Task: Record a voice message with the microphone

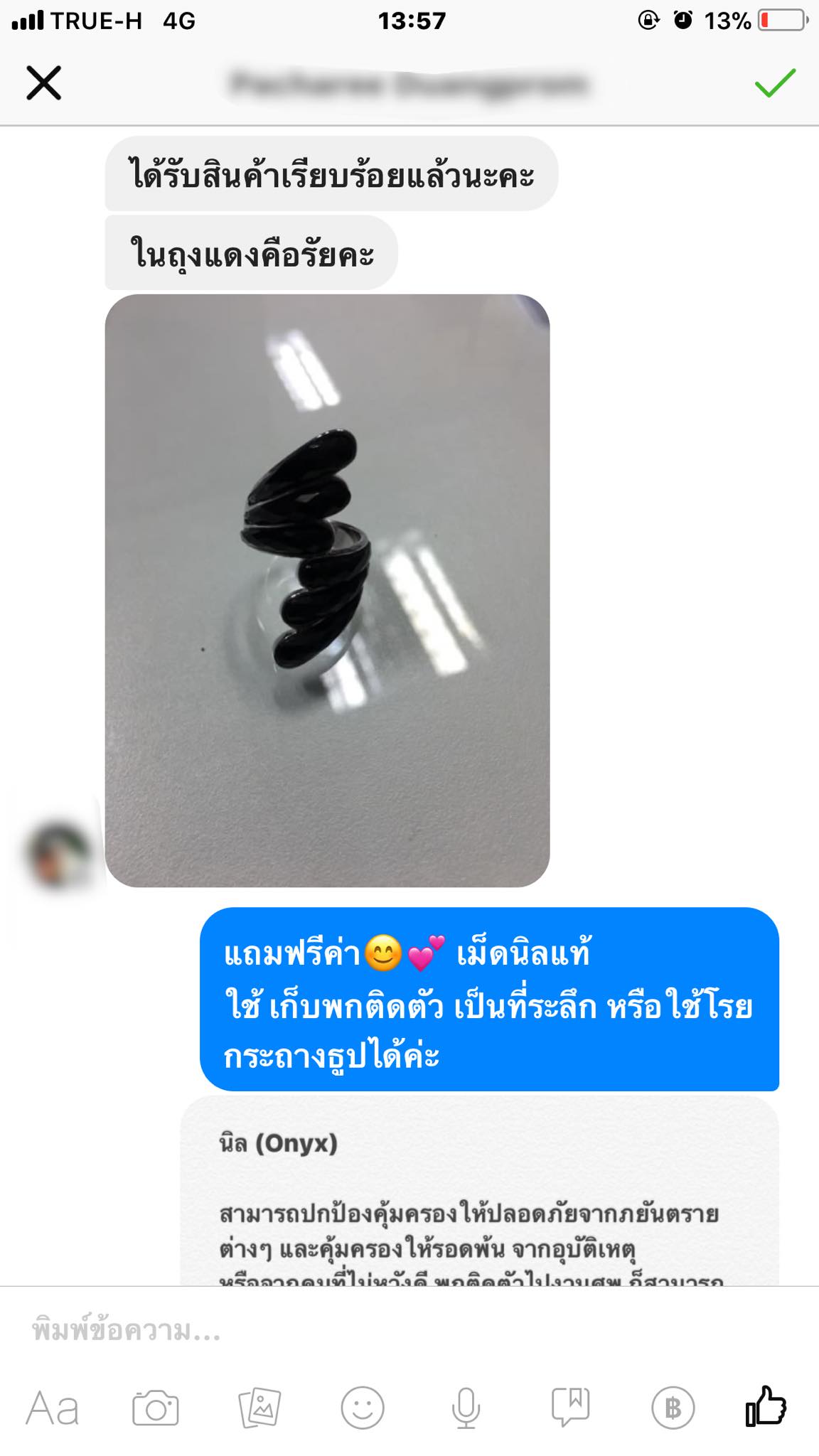Action: 466,1408
